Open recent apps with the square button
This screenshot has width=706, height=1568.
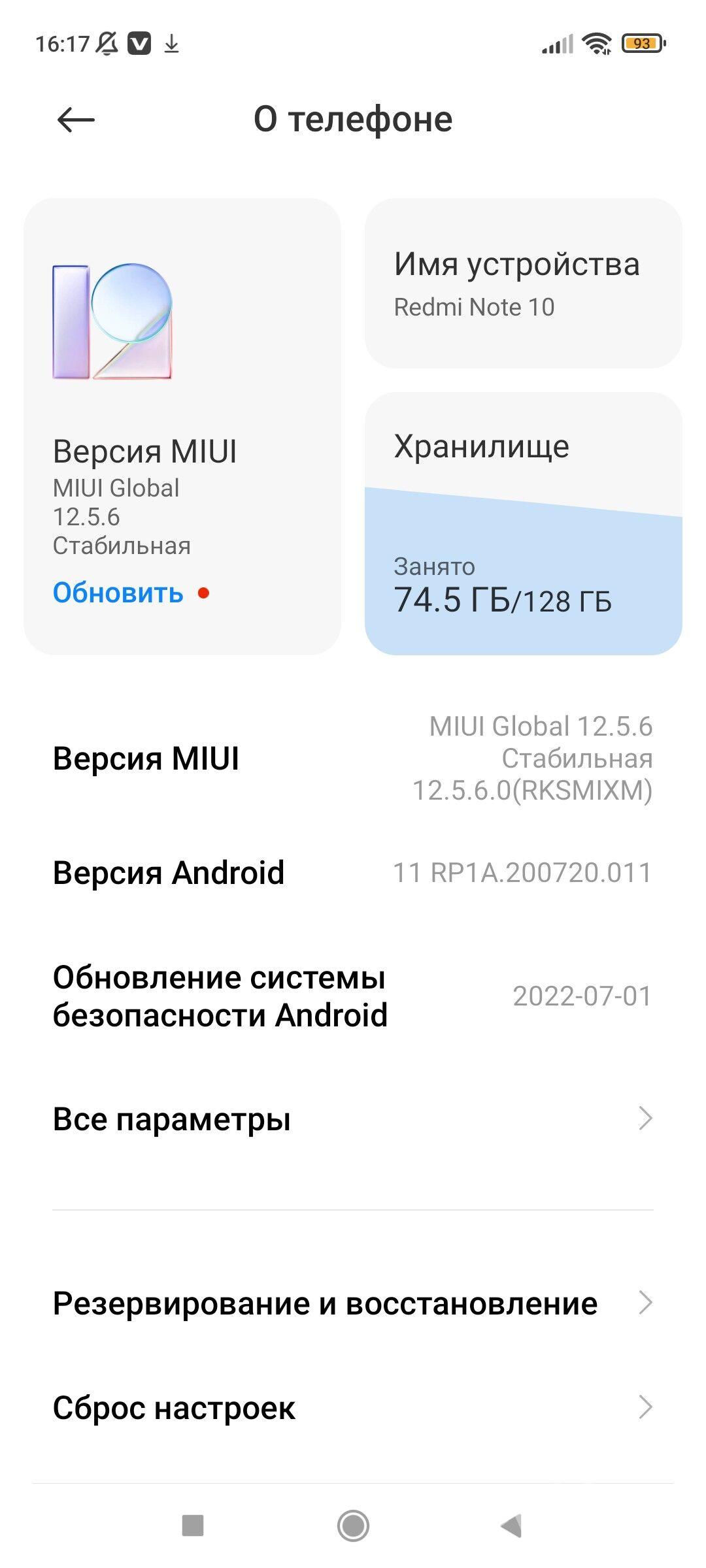pos(193,1526)
